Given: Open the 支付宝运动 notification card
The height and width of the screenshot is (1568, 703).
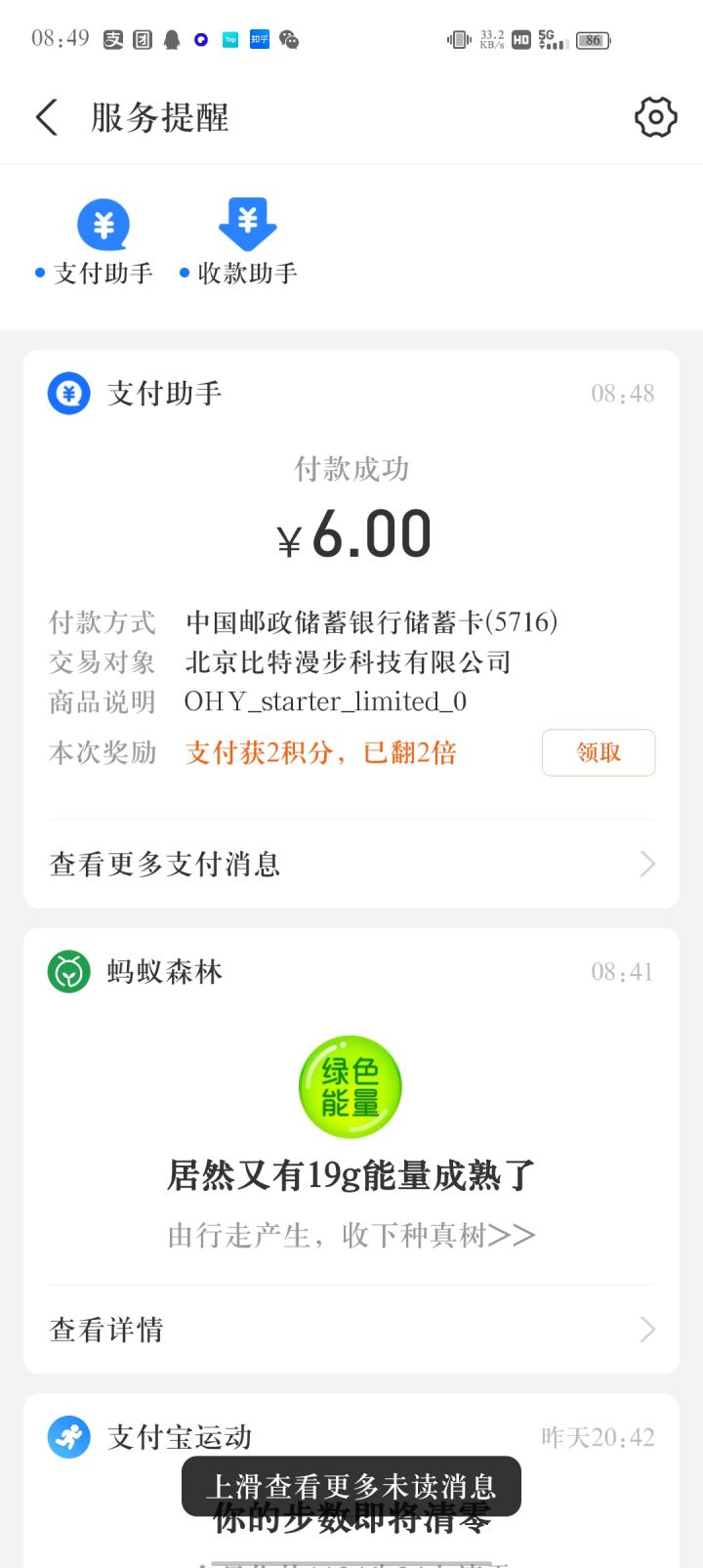Looking at the screenshot, I should (x=351, y=1436).
